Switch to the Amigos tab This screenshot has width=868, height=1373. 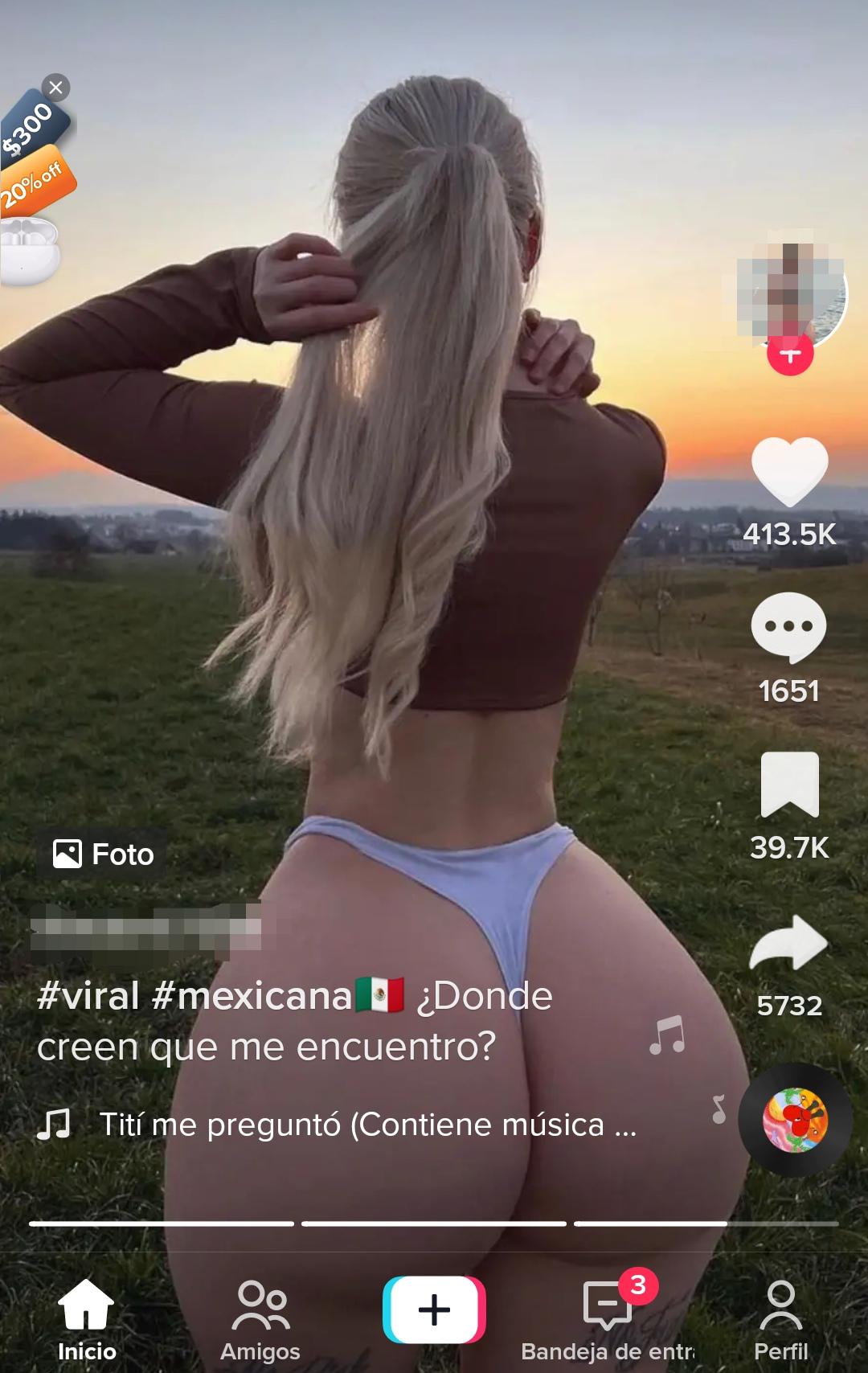[260, 1318]
